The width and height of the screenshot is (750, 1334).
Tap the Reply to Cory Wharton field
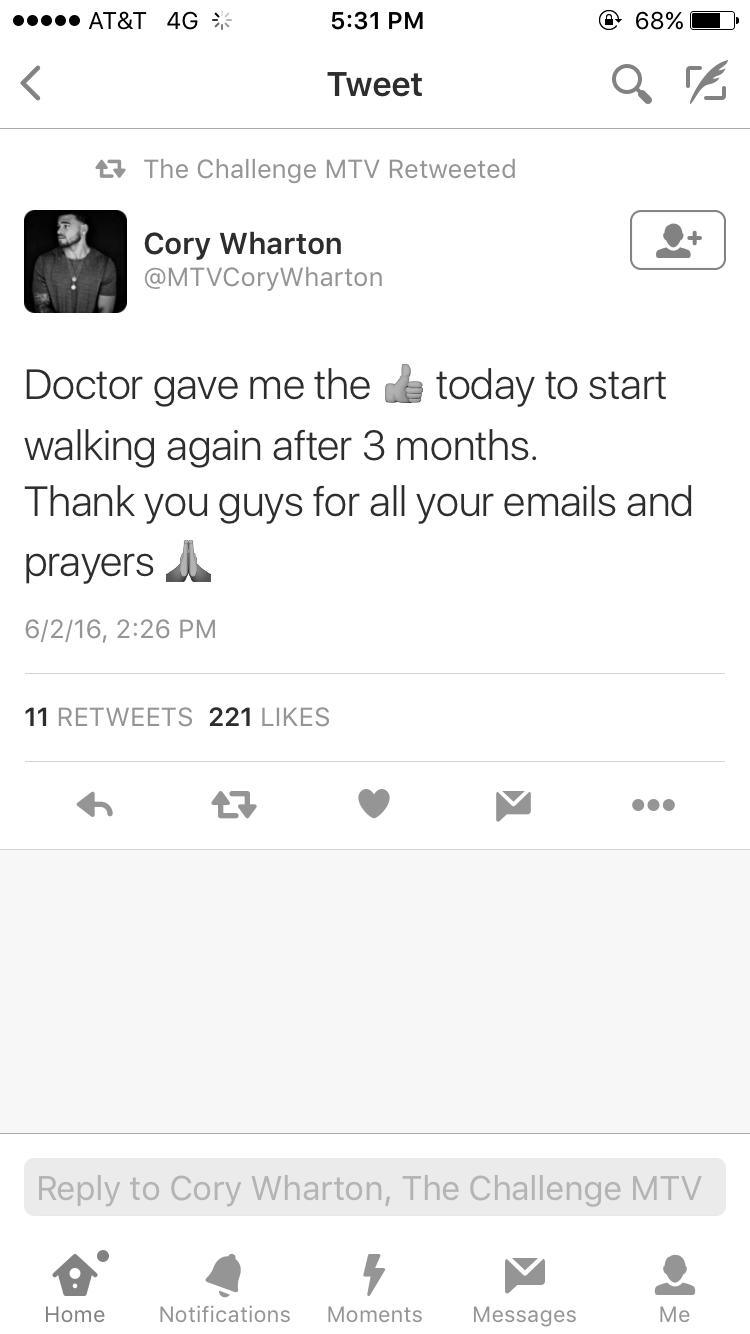(x=375, y=1187)
